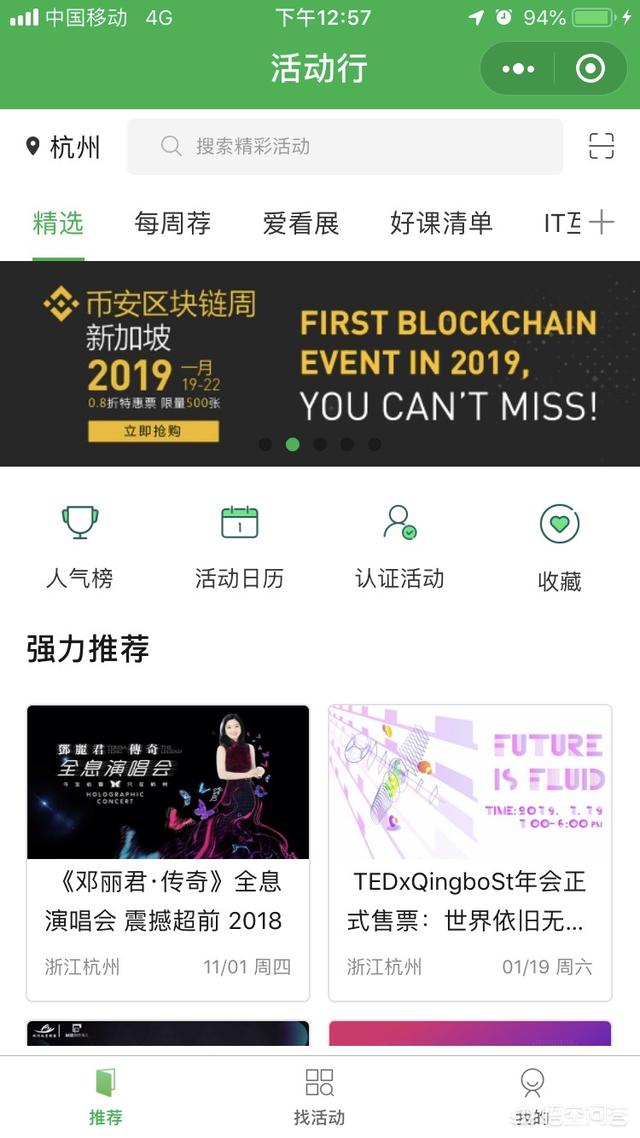
Task: Open the TEDxQingboSt年会 event card
Action: pos(470,852)
